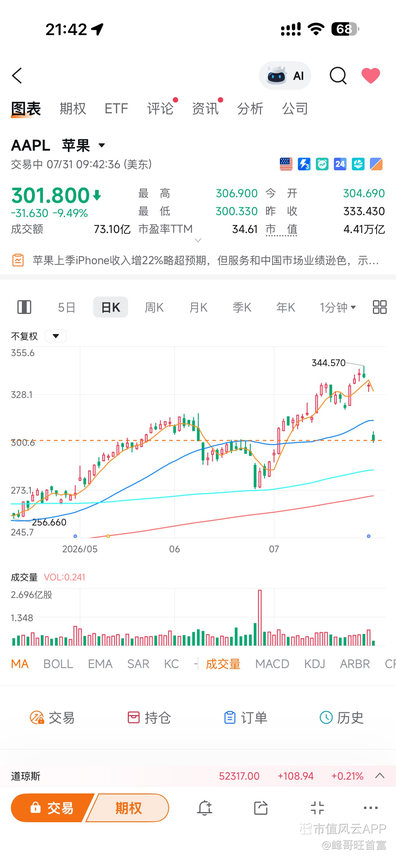Open the search magnifier

coord(338,76)
